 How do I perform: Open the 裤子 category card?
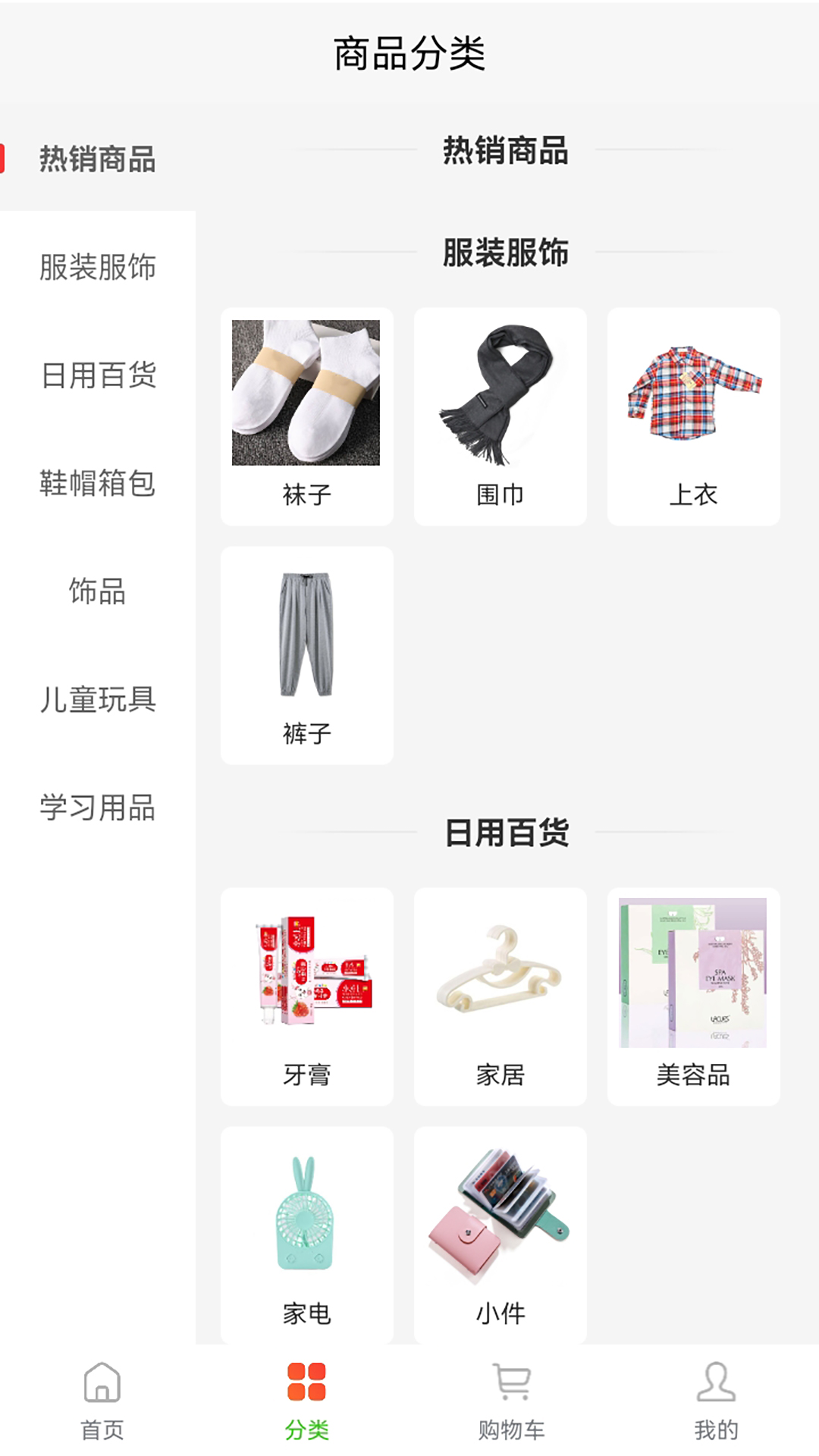(x=307, y=655)
